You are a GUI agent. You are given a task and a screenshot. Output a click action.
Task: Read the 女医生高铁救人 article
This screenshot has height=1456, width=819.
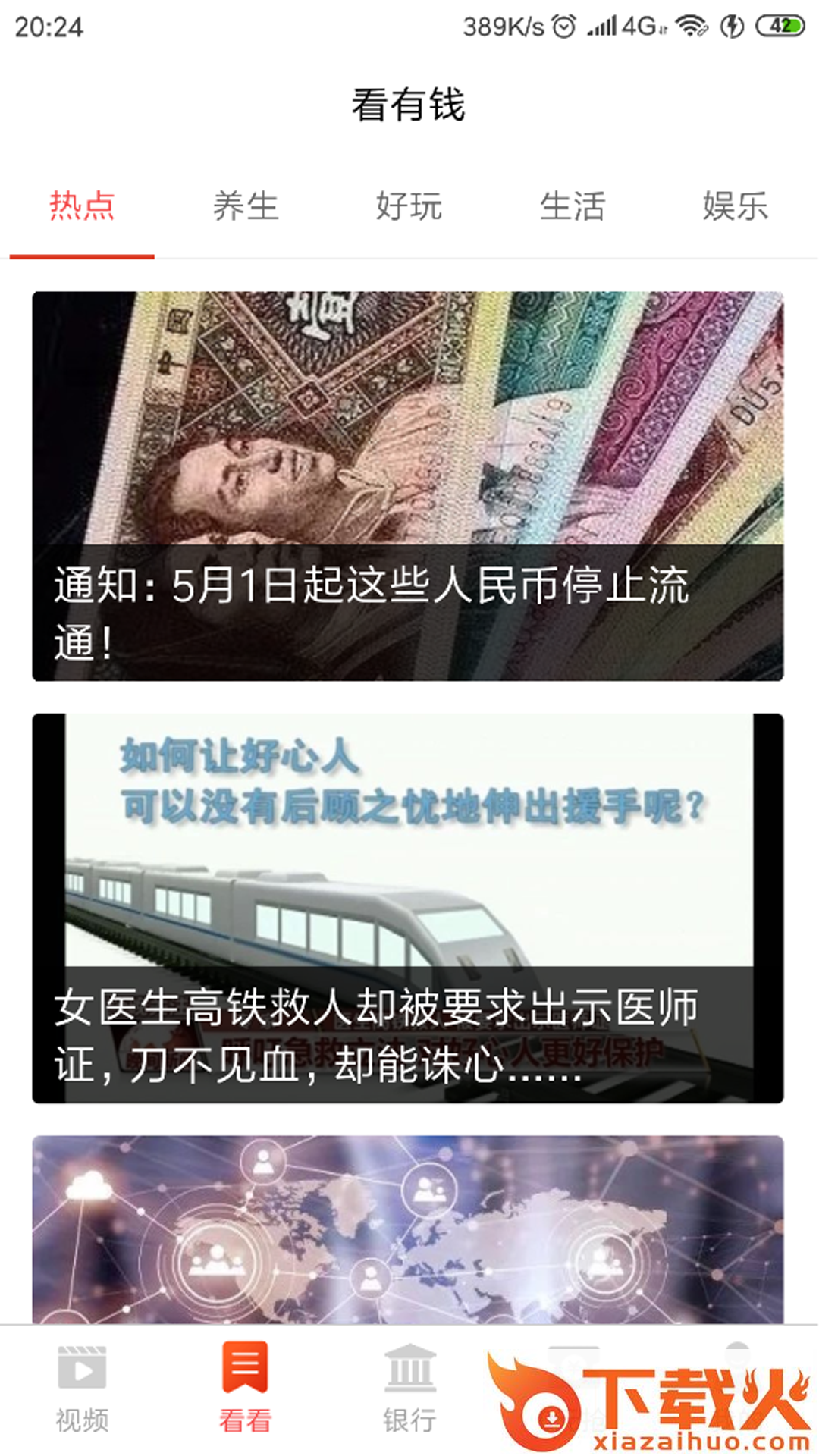(x=408, y=908)
